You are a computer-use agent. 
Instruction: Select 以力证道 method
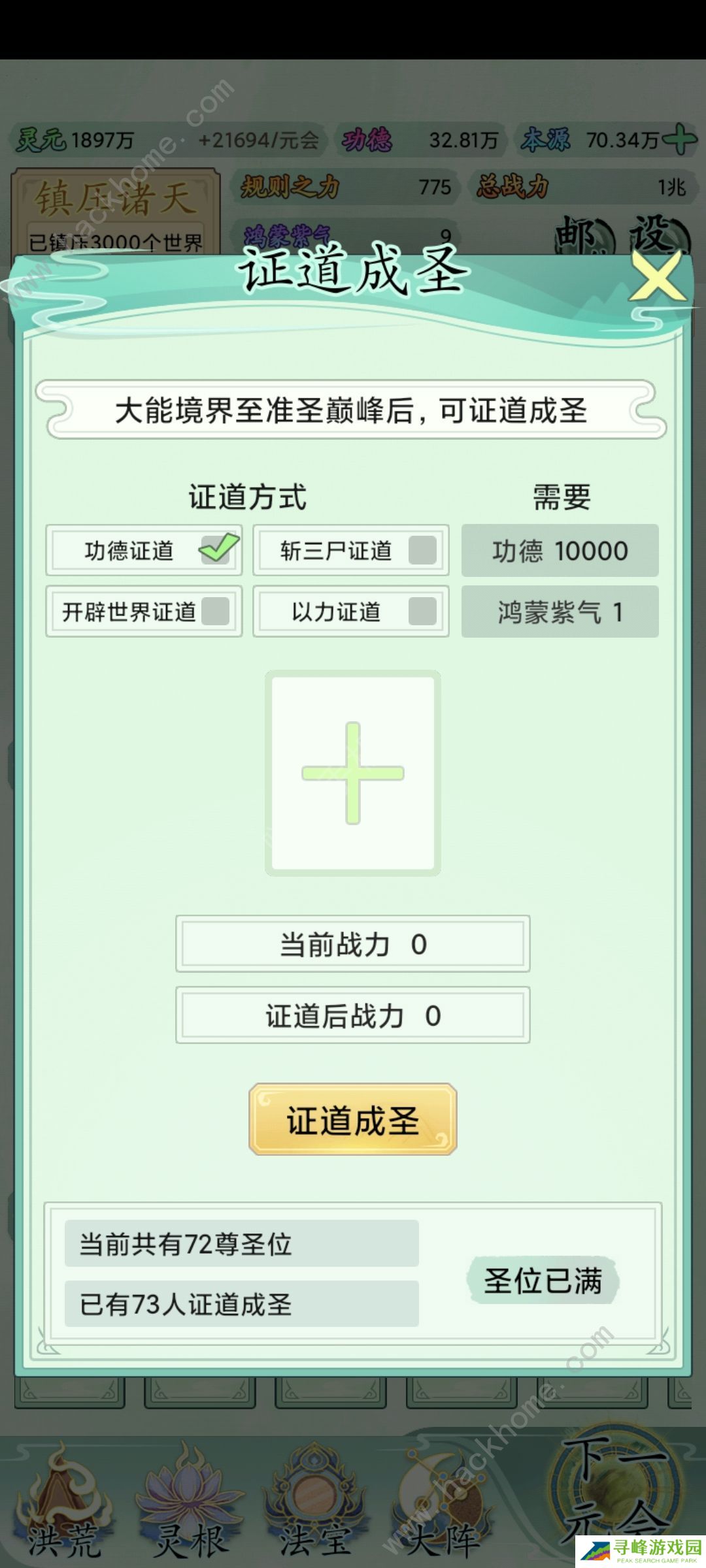(x=351, y=612)
